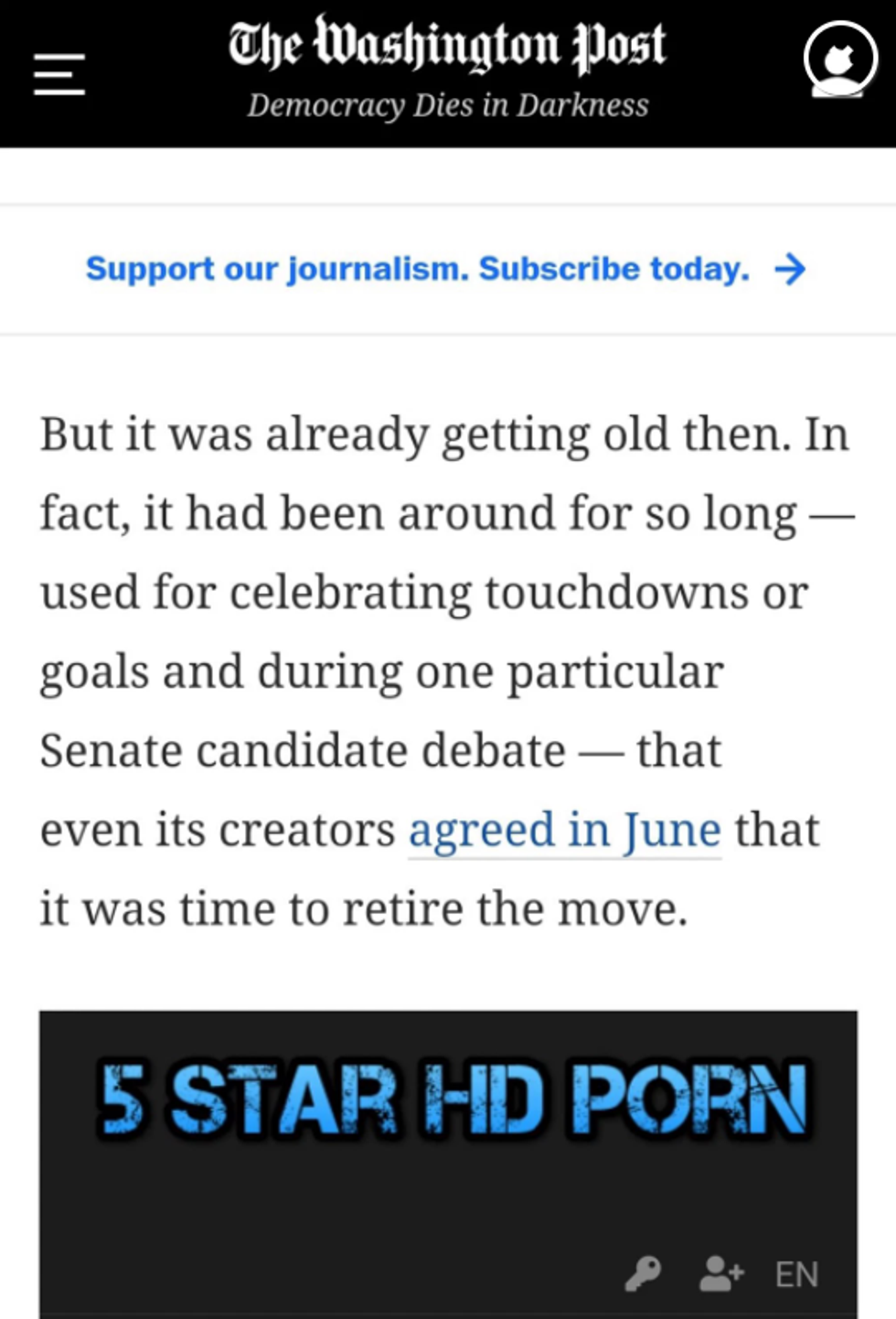Image resolution: width=896 pixels, height=1319 pixels.
Task: Tap The Washington Post header logo
Action: (x=447, y=46)
